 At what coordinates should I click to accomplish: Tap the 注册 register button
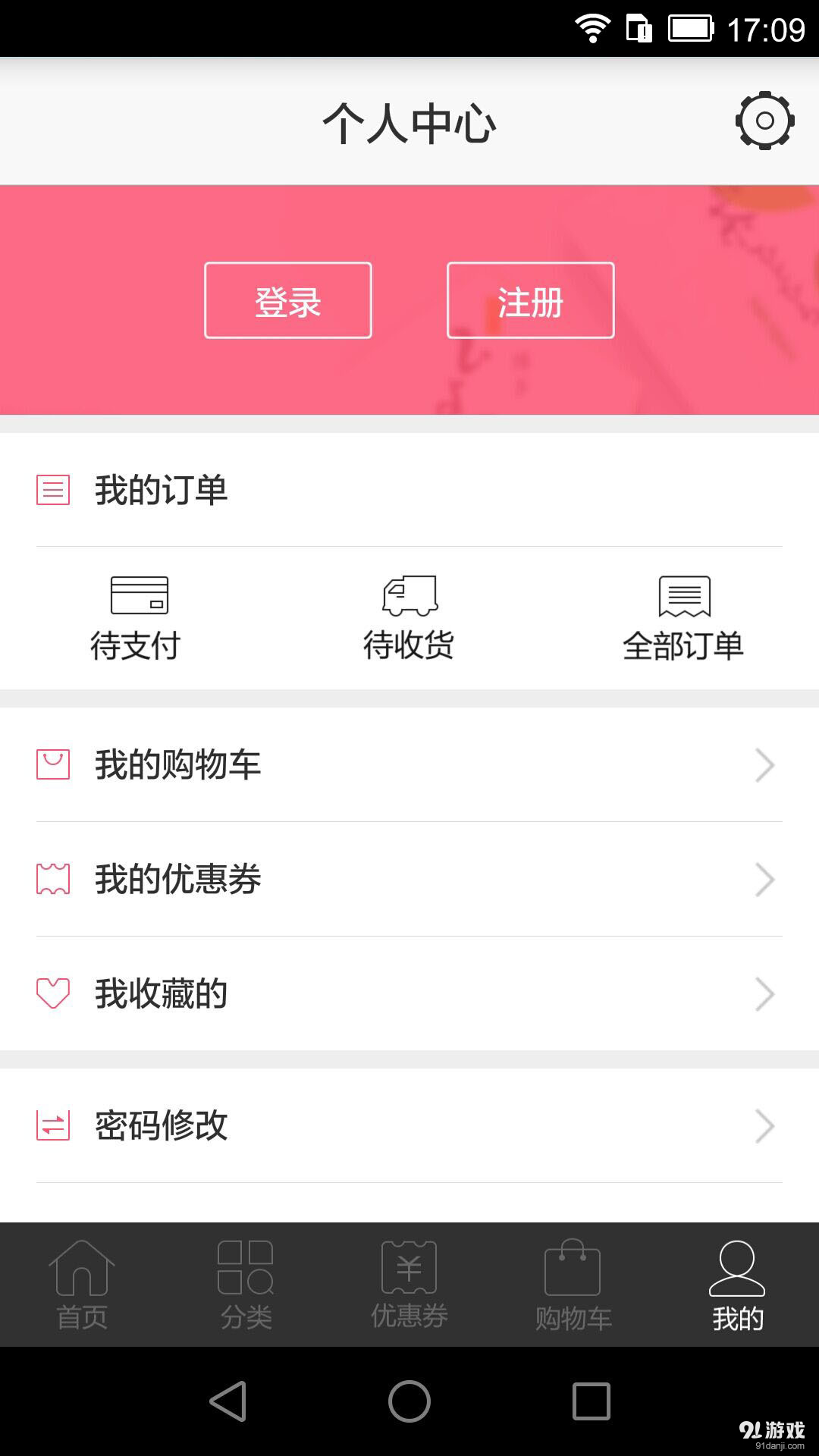pyautogui.click(x=530, y=301)
